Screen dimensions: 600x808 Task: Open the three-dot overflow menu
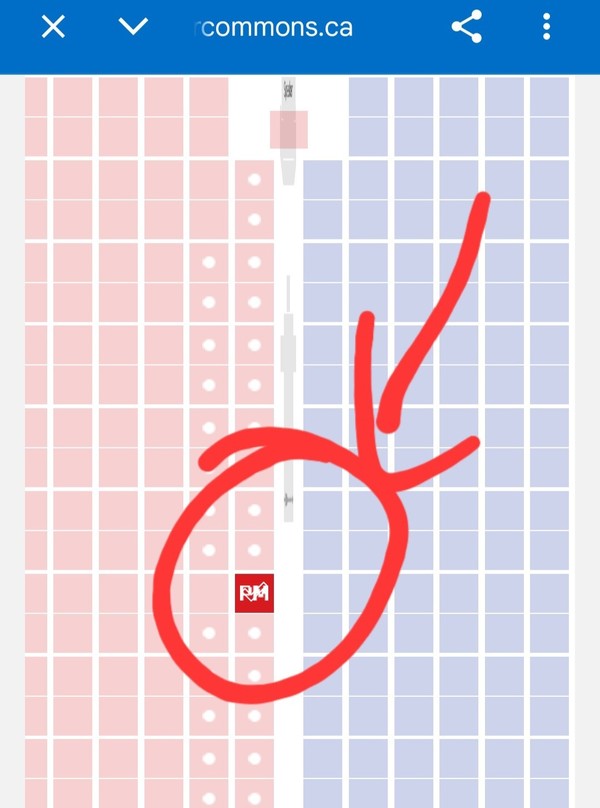pos(546,27)
